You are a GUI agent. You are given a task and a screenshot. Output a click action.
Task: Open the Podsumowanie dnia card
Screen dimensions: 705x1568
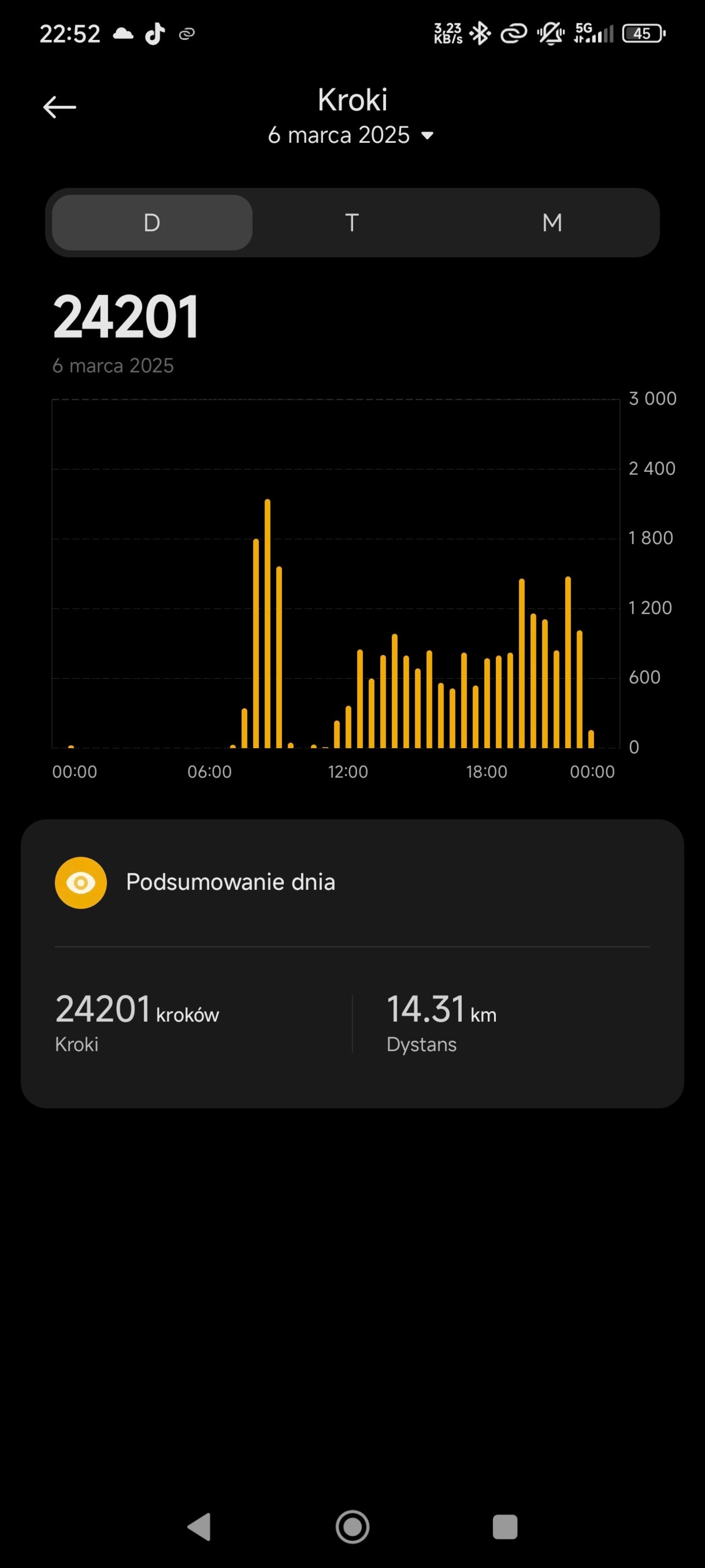point(230,882)
